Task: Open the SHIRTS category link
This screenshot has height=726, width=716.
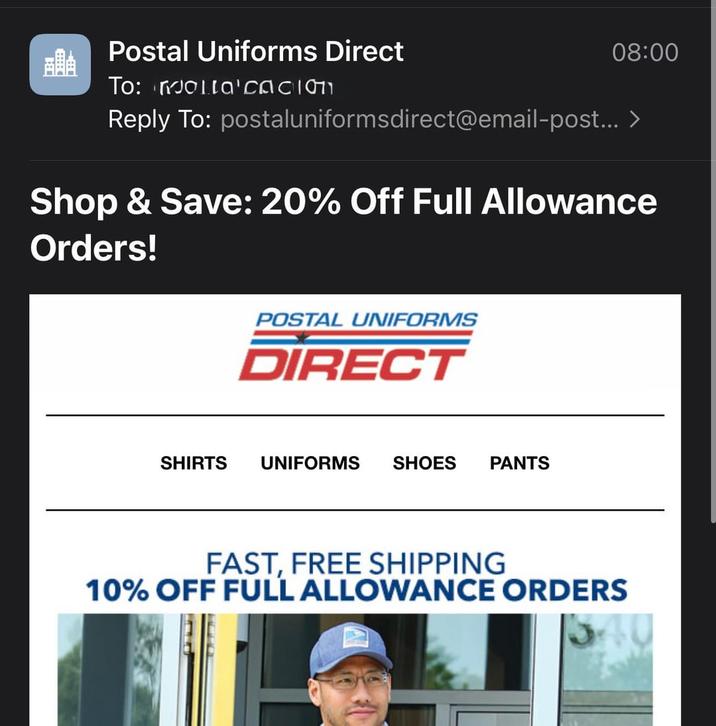Action: 193,463
